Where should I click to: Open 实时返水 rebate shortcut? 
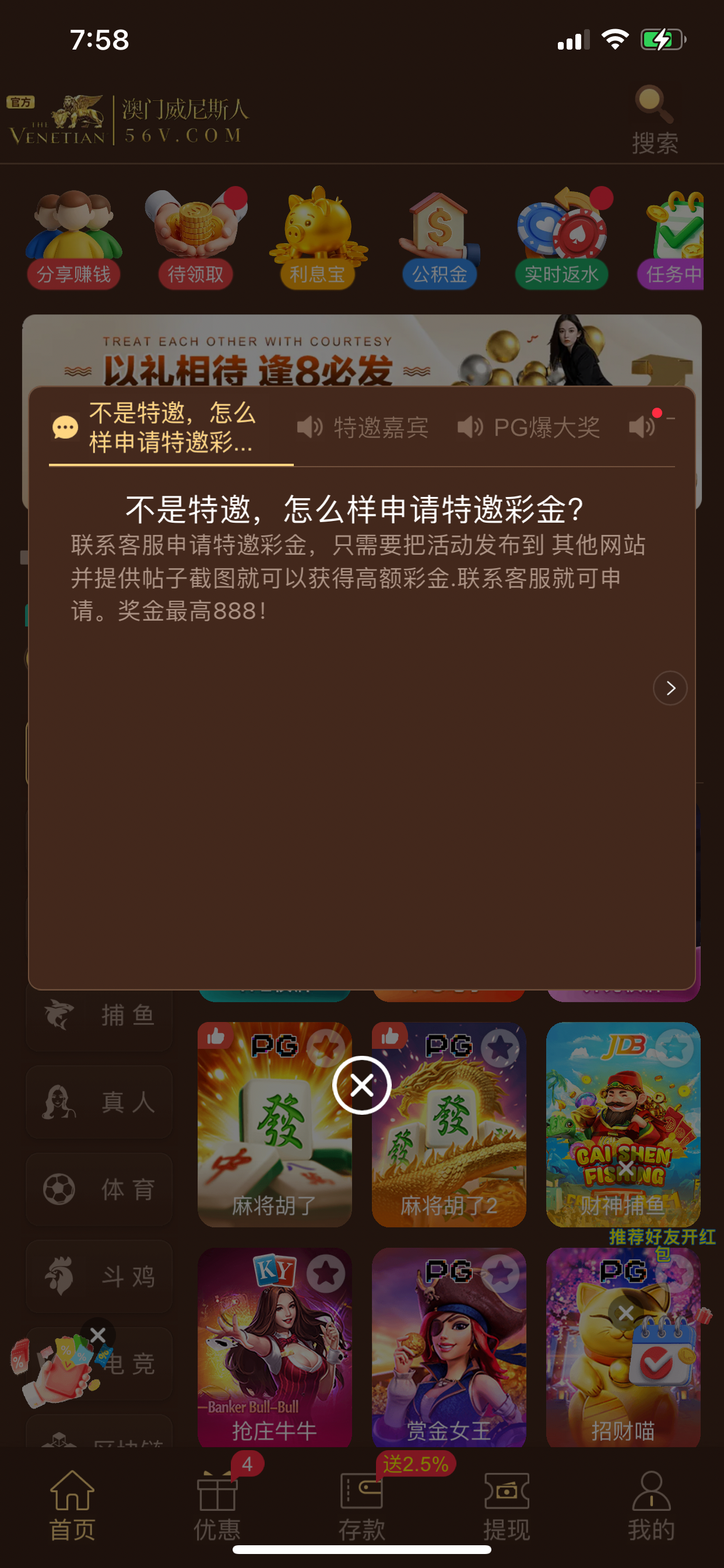(561, 239)
